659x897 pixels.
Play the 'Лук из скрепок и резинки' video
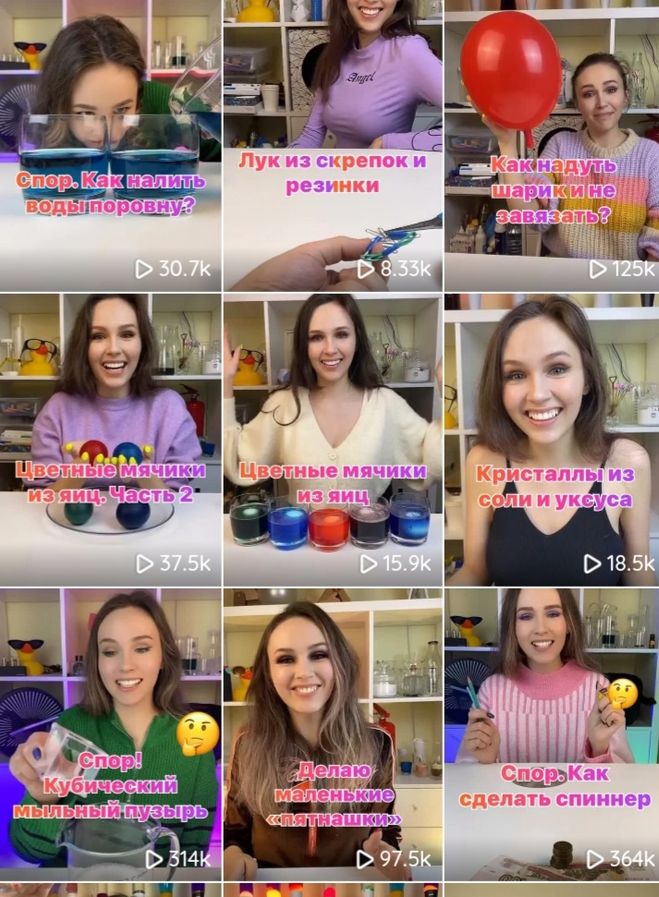click(x=332, y=145)
